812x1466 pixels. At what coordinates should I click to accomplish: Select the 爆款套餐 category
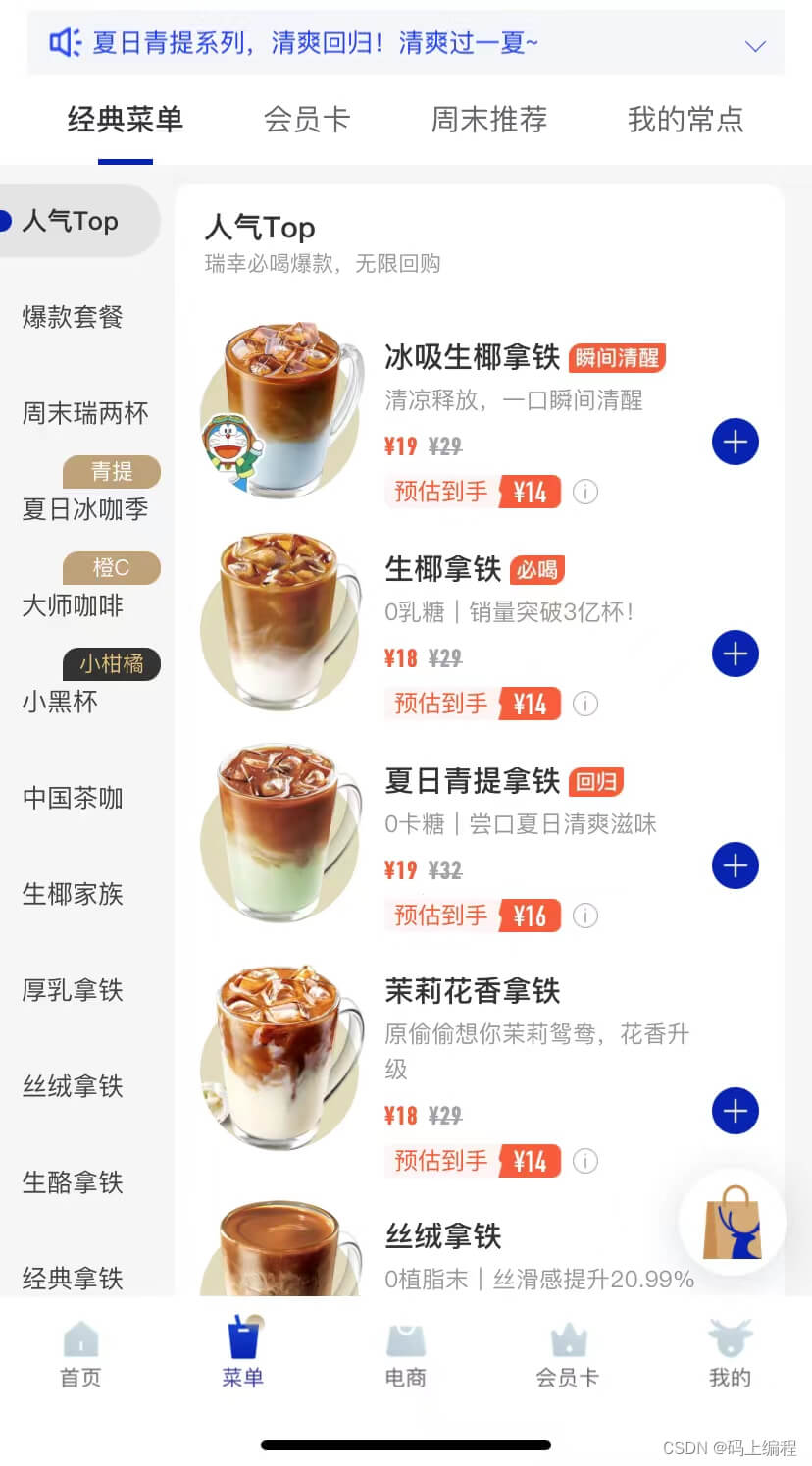[73, 317]
